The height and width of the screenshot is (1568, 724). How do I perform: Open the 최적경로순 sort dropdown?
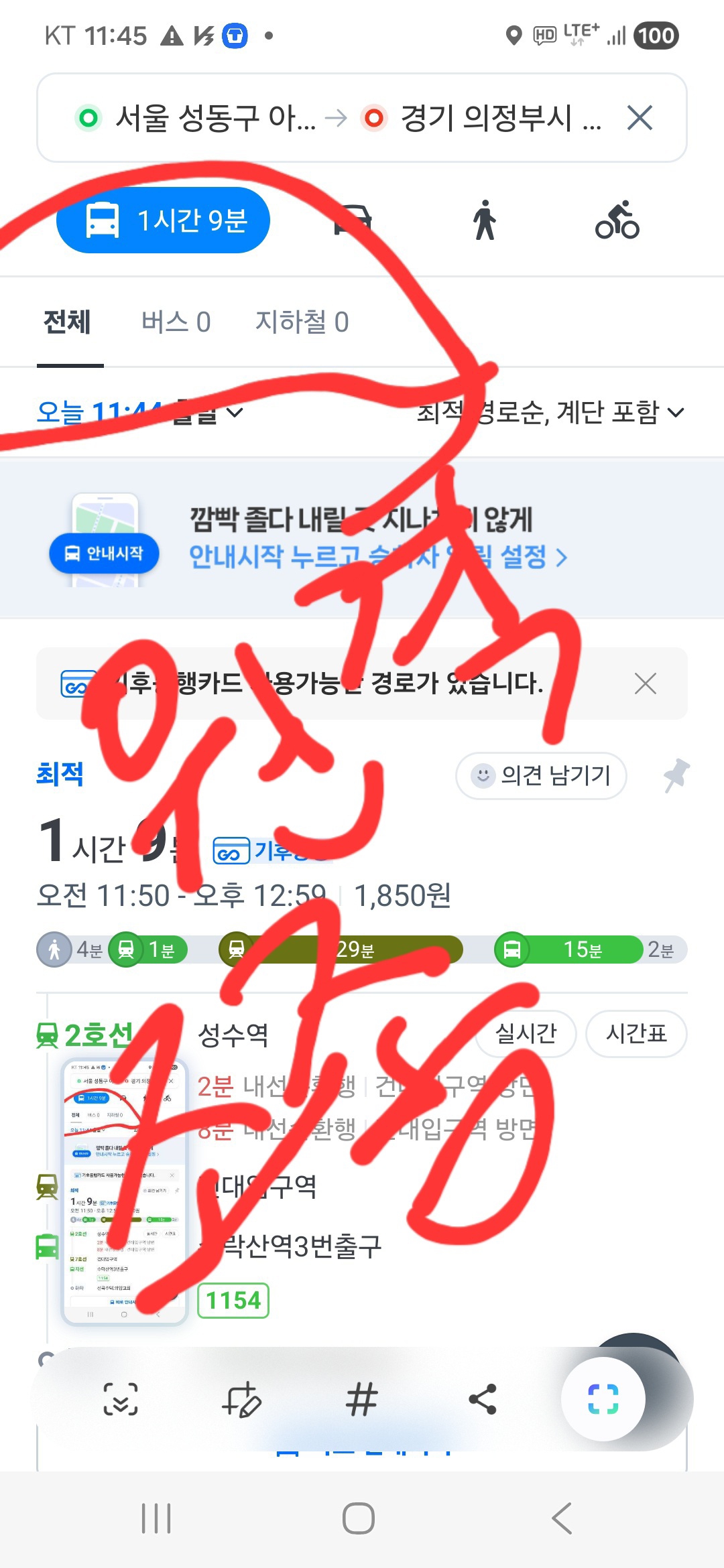click(550, 412)
